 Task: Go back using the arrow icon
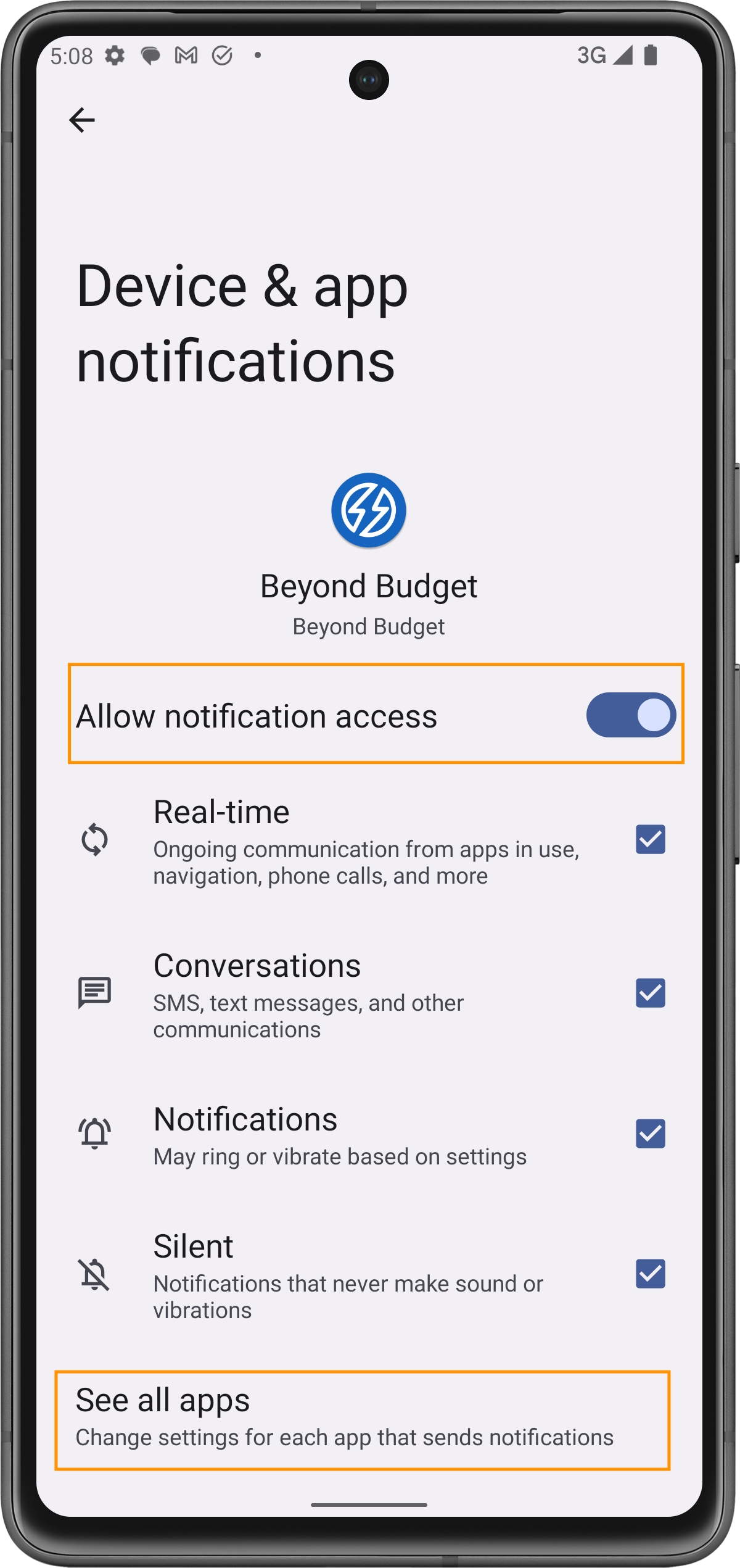point(82,120)
